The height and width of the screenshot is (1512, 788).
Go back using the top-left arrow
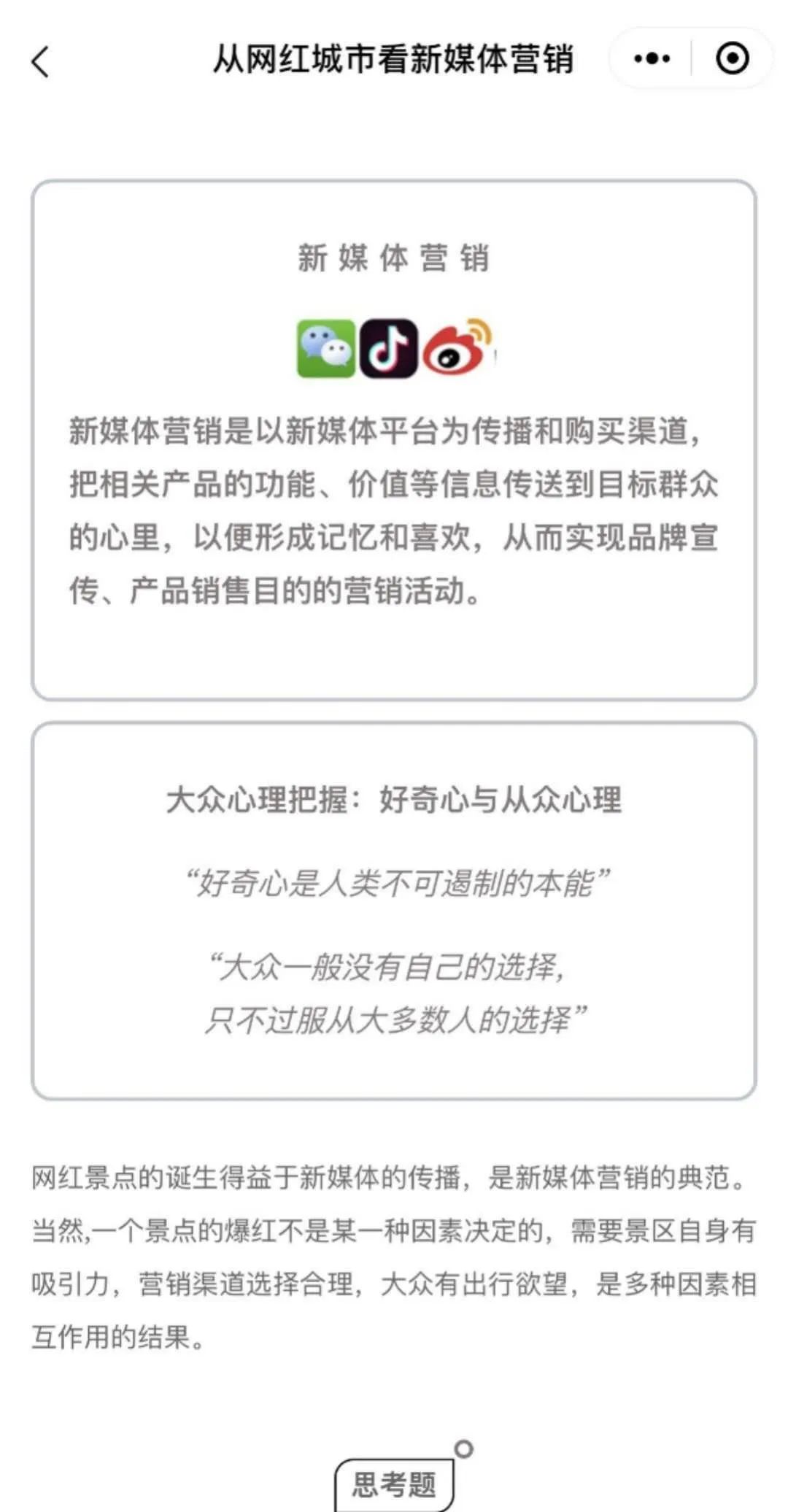pos(41,61)
